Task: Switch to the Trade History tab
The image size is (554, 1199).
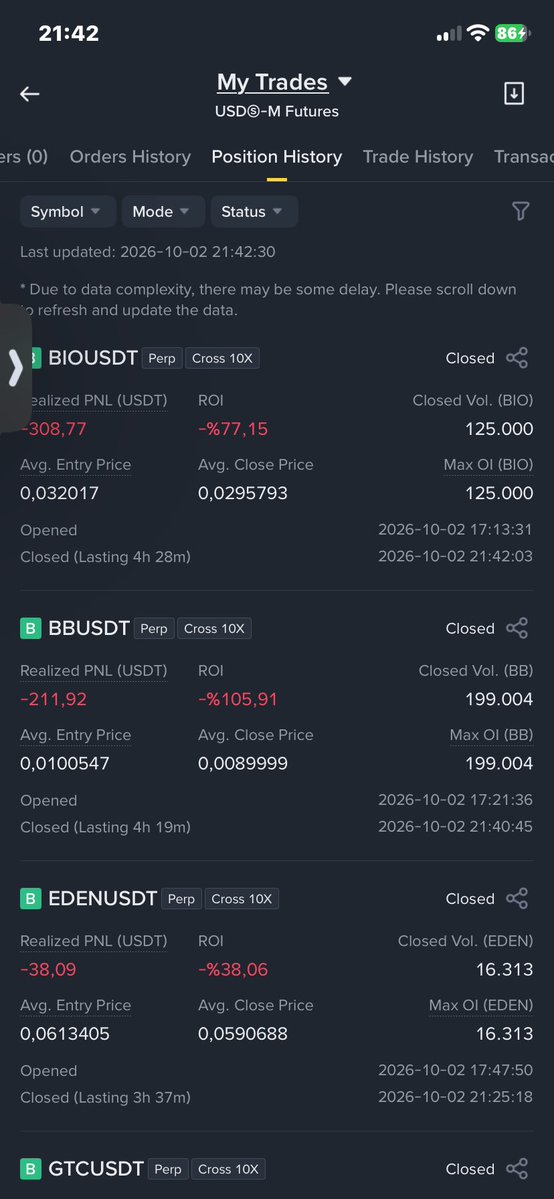Action: (418, 157)
